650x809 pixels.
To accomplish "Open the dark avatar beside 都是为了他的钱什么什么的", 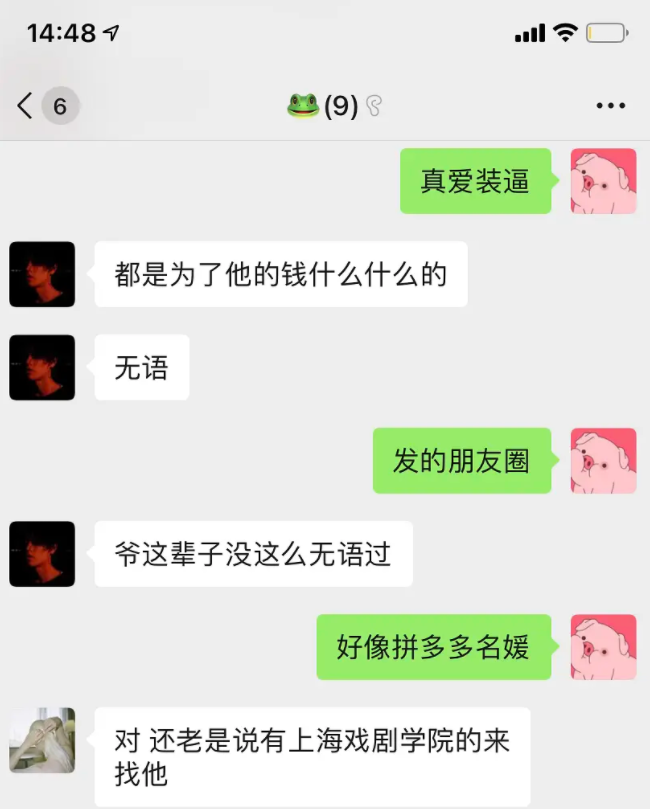I will click(x=42, y=274).
